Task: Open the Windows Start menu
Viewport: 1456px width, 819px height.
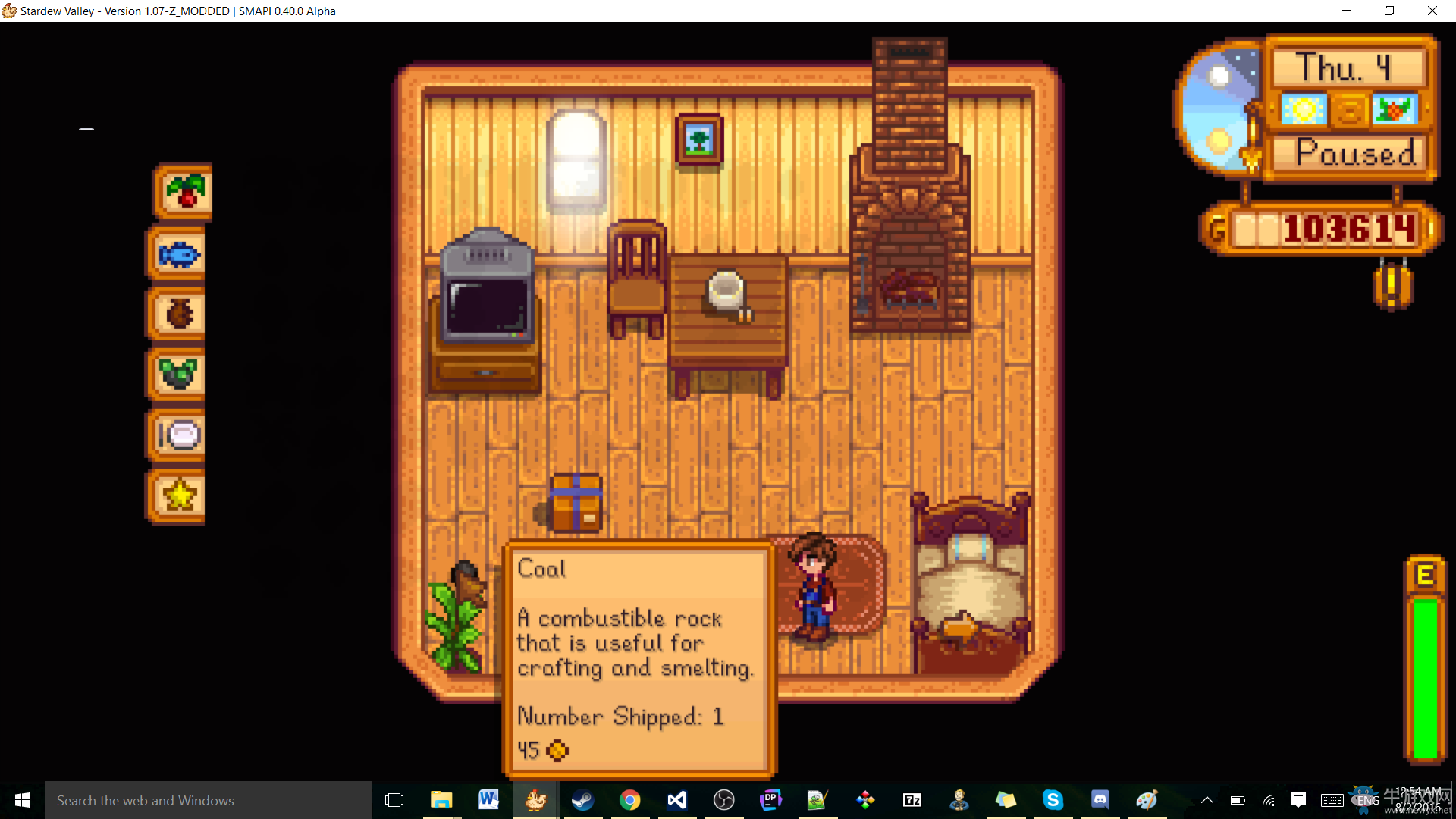Action: pos(23,800)
